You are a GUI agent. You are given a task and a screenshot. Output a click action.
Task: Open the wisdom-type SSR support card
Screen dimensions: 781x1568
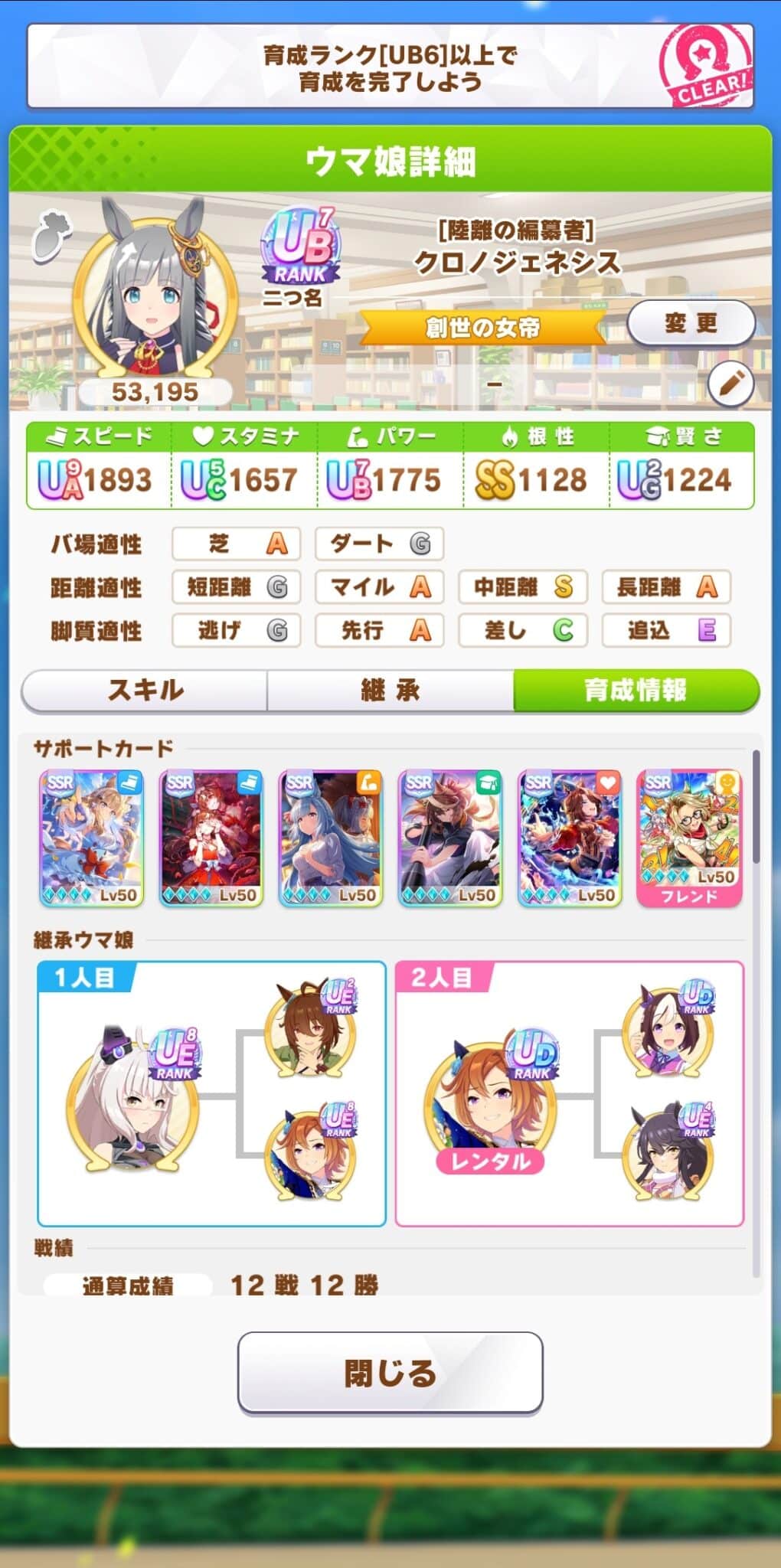450,838
